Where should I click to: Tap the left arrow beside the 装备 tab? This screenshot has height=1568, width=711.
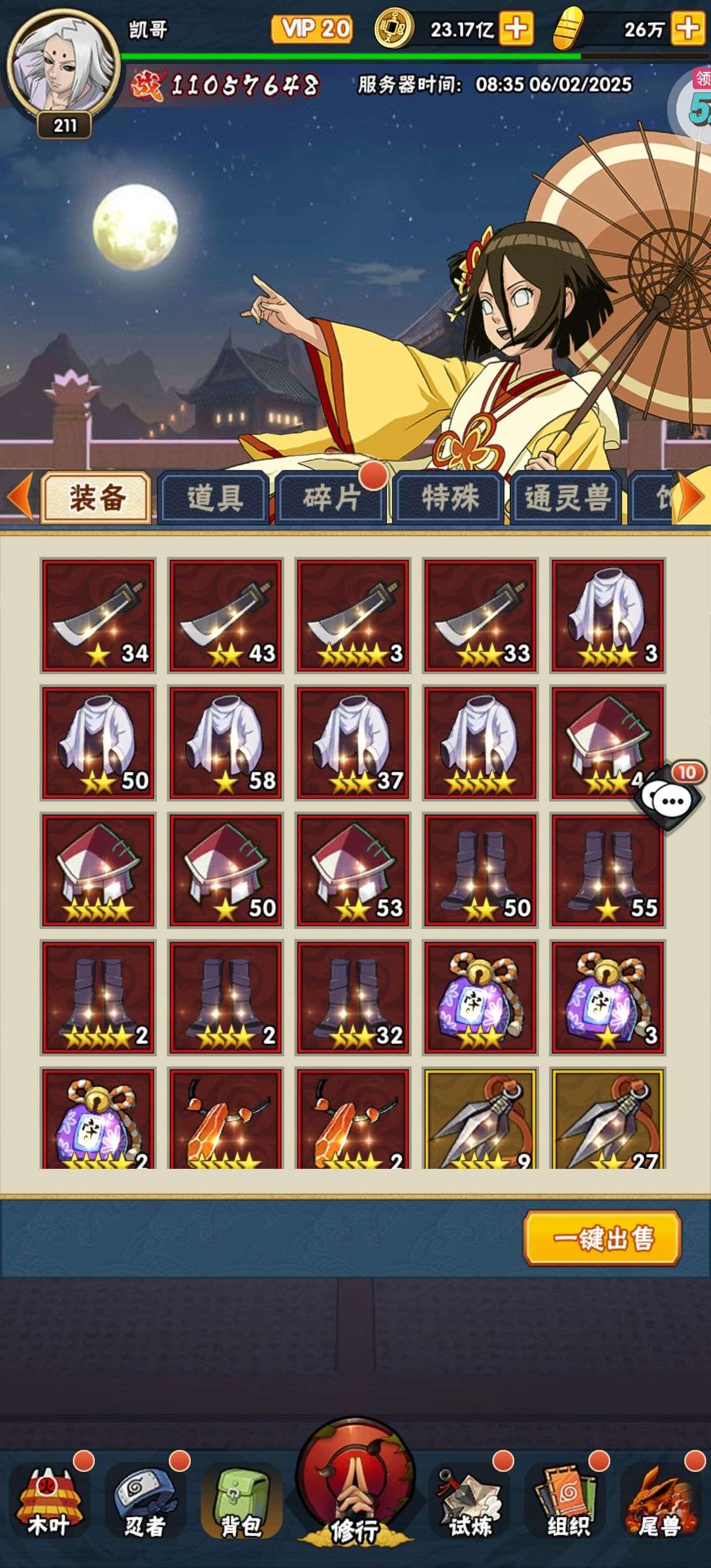pos(19,497)
